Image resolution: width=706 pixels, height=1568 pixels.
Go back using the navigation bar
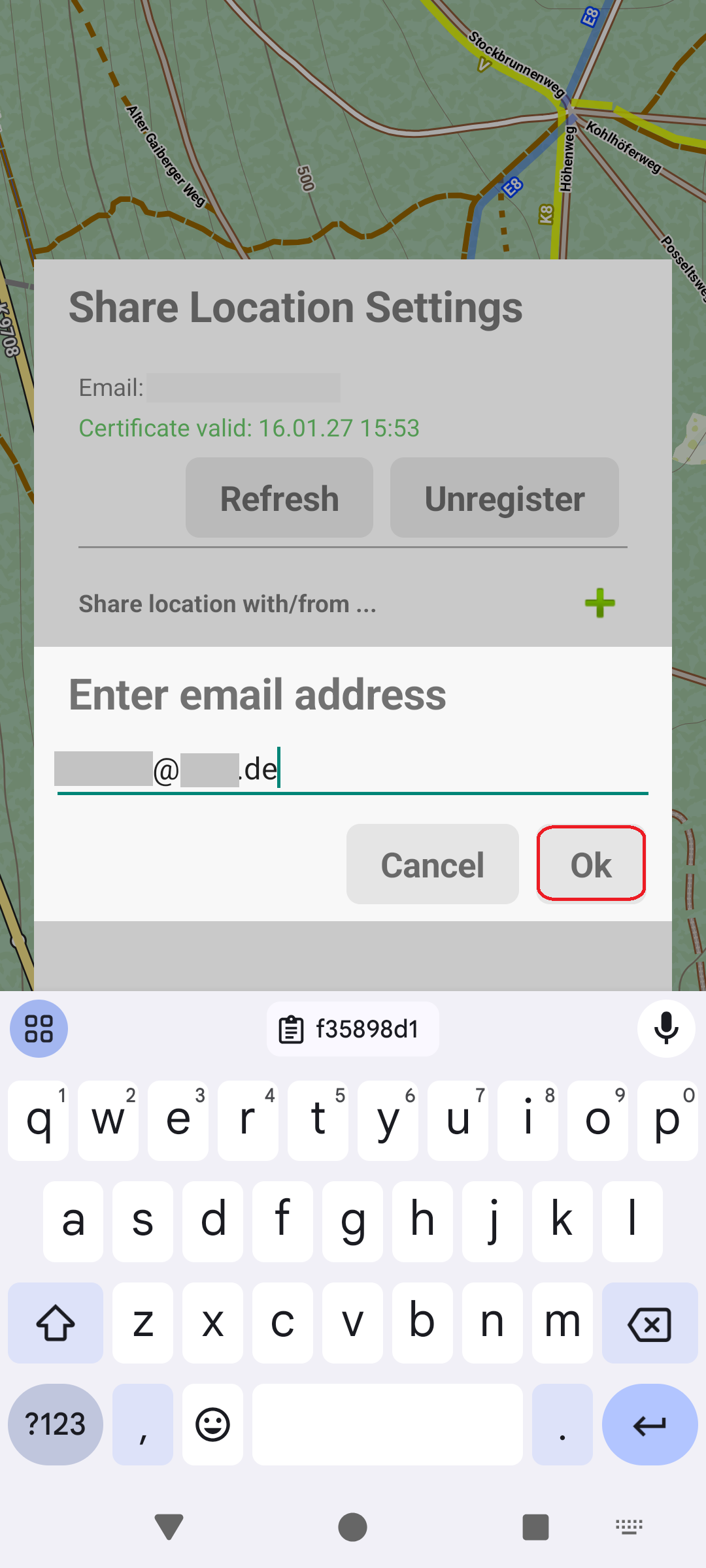pyautogui.click(x=169, y=1527)
